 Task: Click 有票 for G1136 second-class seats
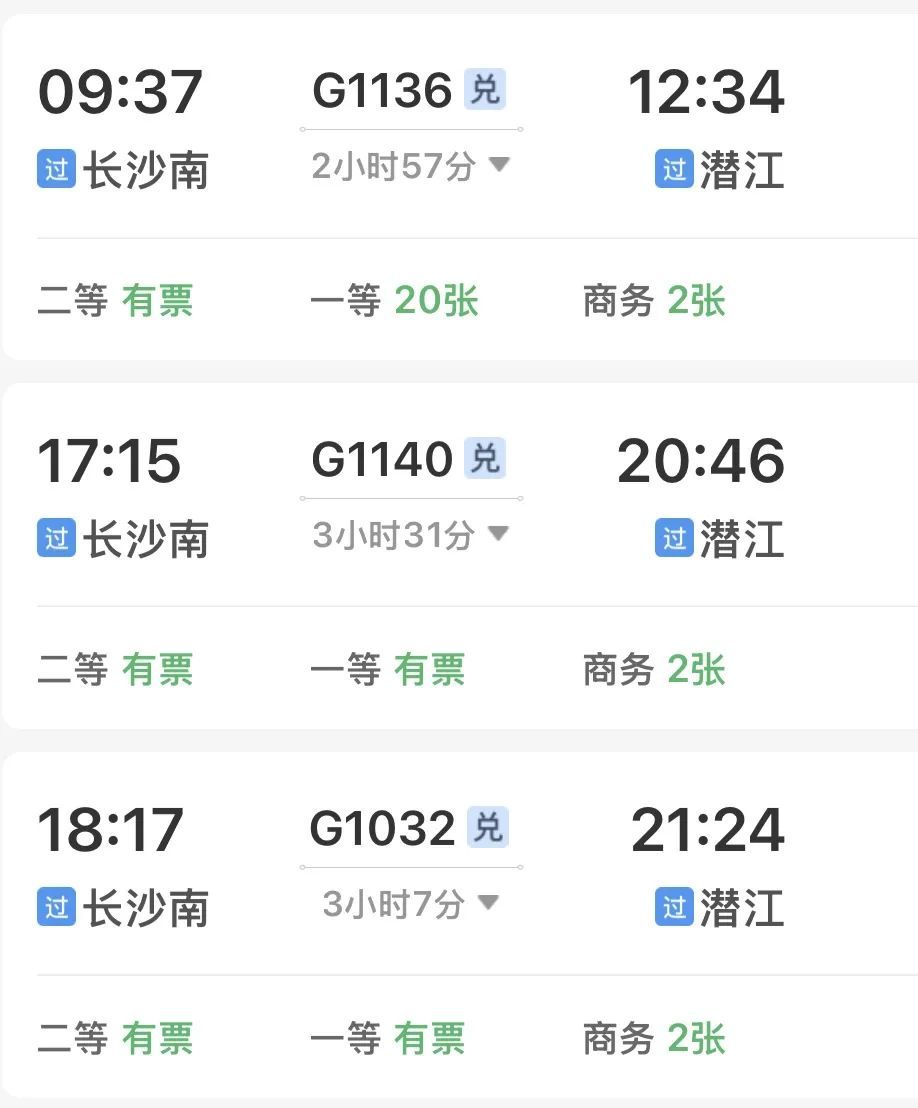158,302
